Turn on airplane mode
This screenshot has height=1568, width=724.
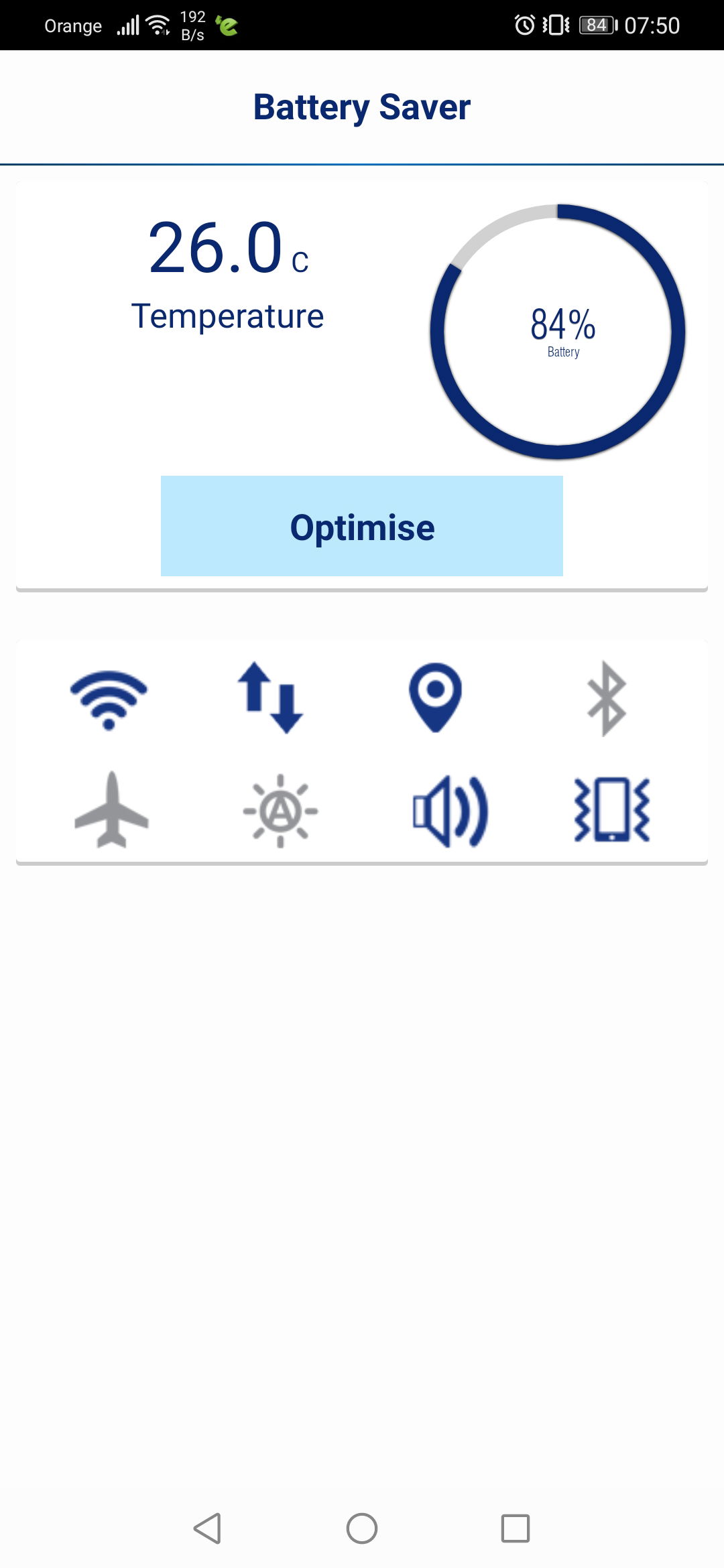[x=111, y=810]
